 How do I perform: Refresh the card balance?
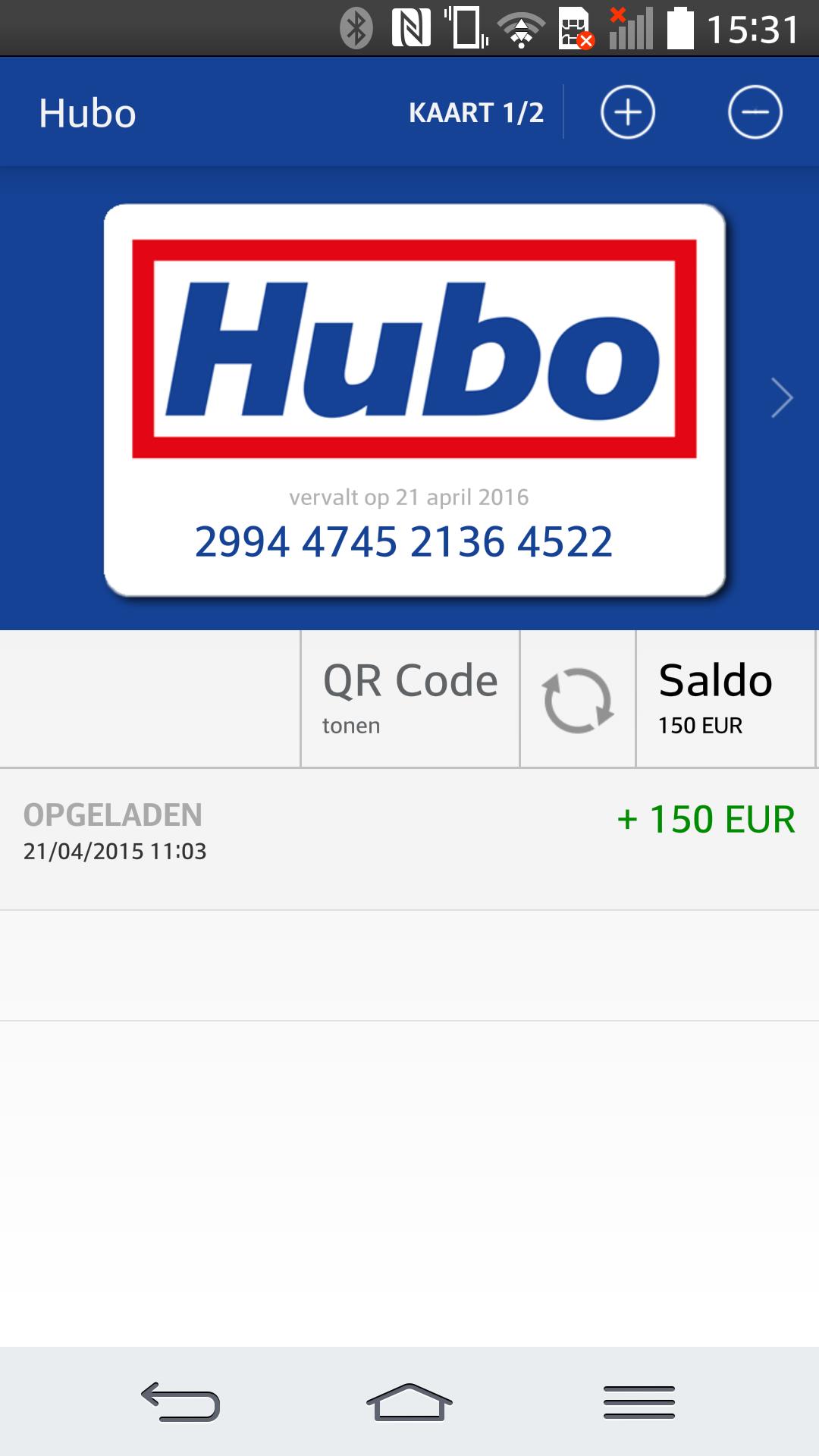(579, 698)
